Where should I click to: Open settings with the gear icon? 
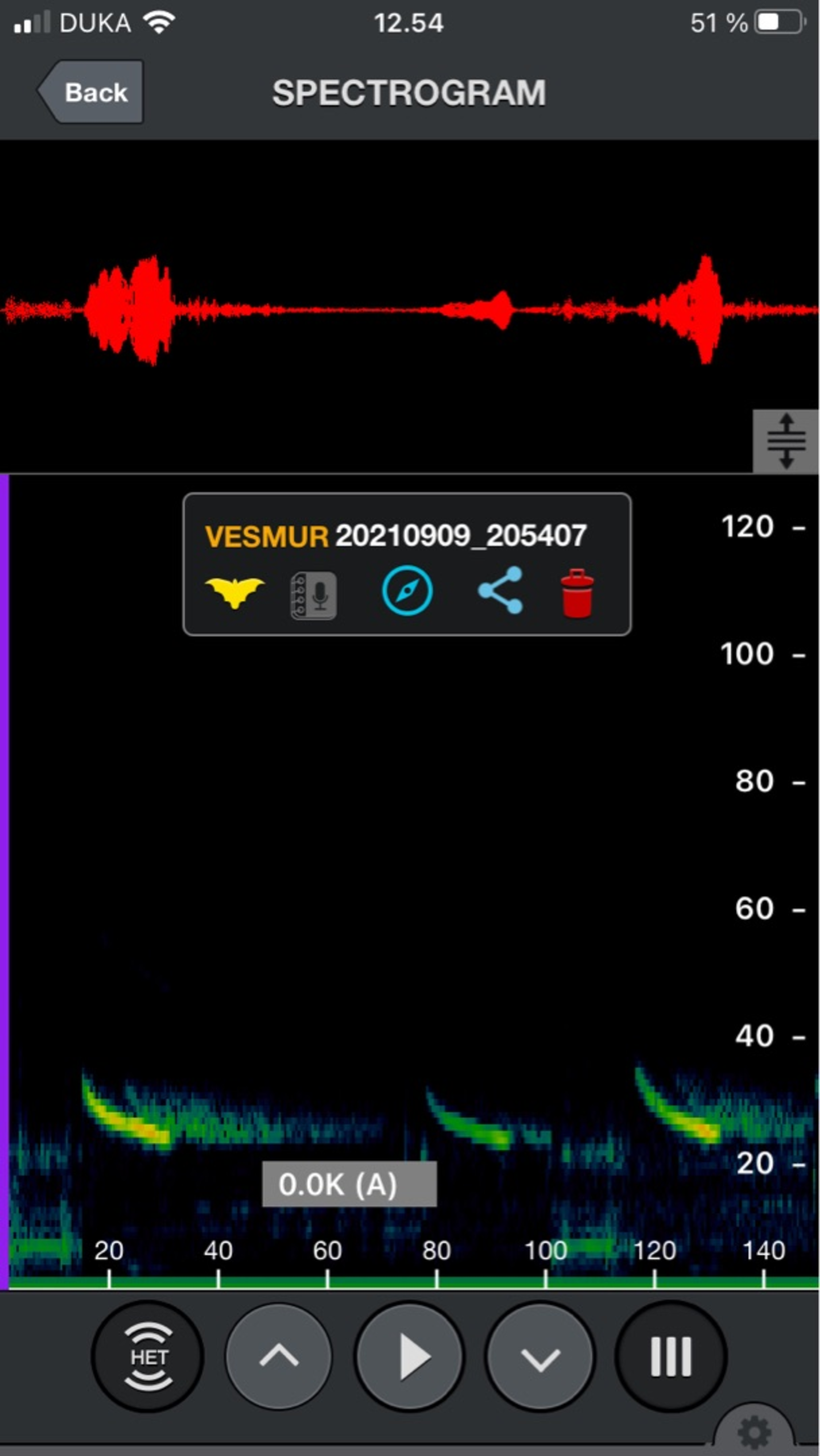tap(754, 1430)
